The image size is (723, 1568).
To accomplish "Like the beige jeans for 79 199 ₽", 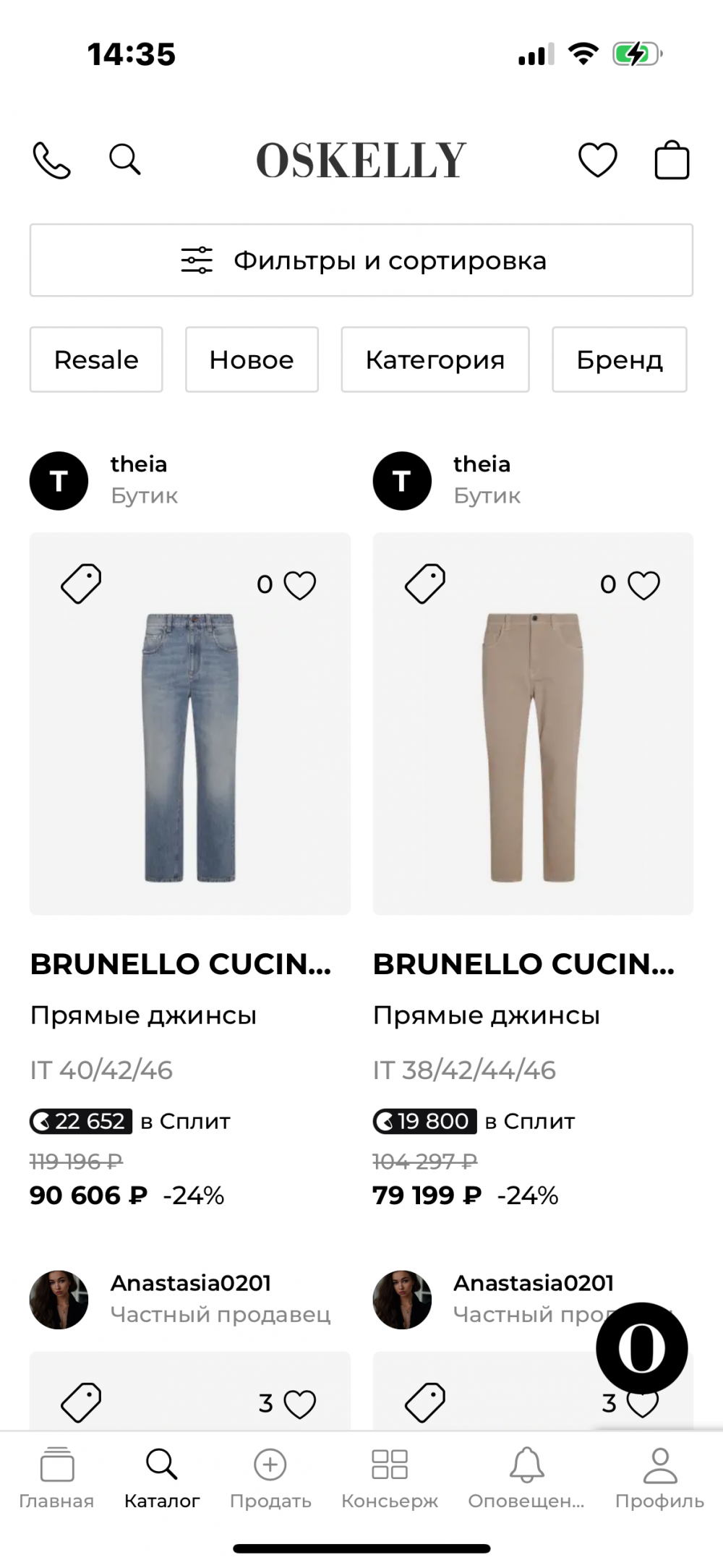I will 643,585.
